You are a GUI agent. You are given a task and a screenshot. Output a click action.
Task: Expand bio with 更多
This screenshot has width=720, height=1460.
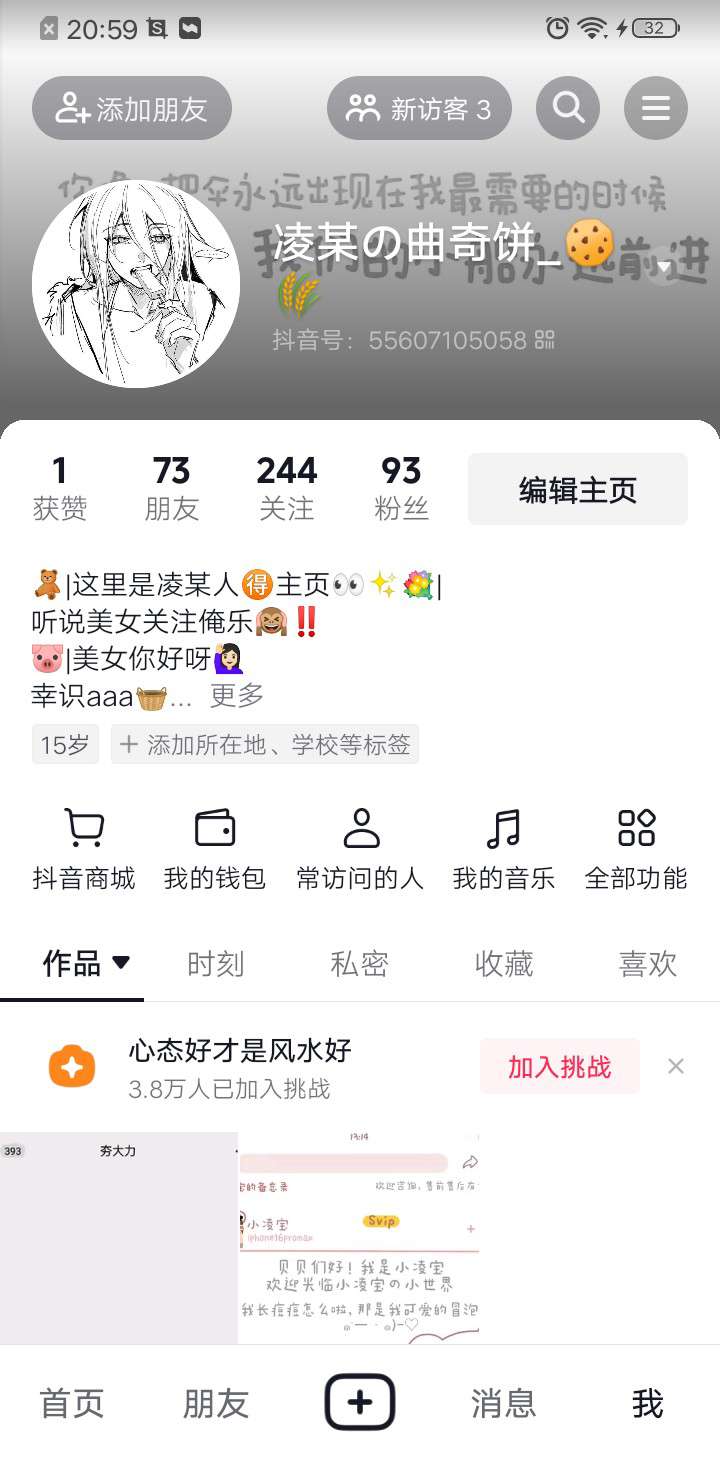(x=237, y=695)
